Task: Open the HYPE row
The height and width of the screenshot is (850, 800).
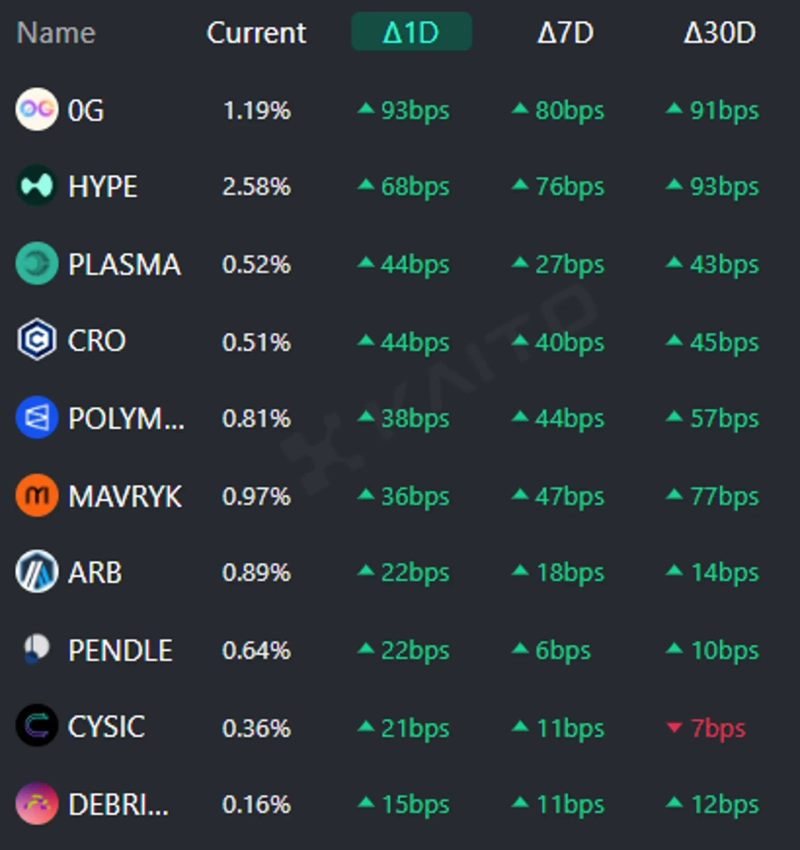Action: coord(102,187)
